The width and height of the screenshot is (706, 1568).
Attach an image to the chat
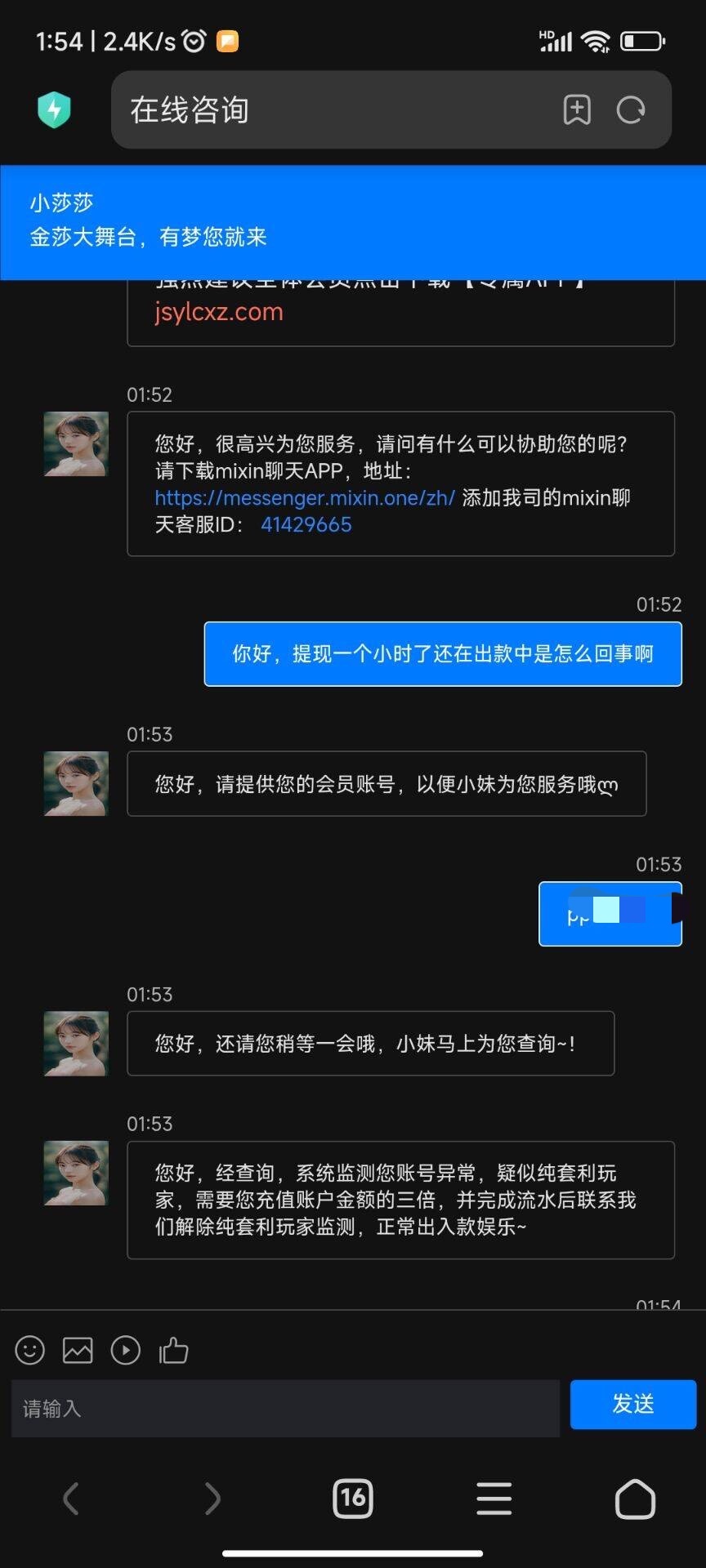click(x=78, y=1350)
